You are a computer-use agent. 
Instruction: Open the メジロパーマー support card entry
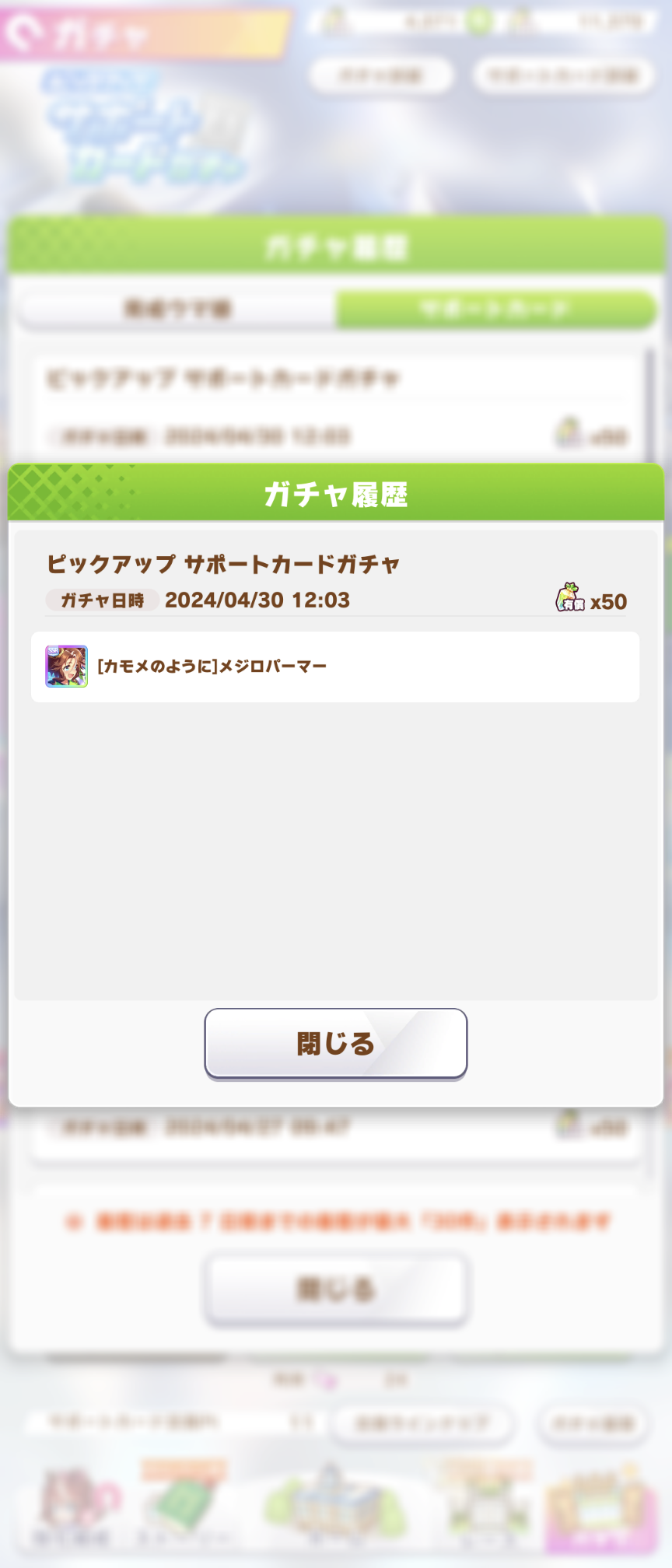click(x=334, y=667)
